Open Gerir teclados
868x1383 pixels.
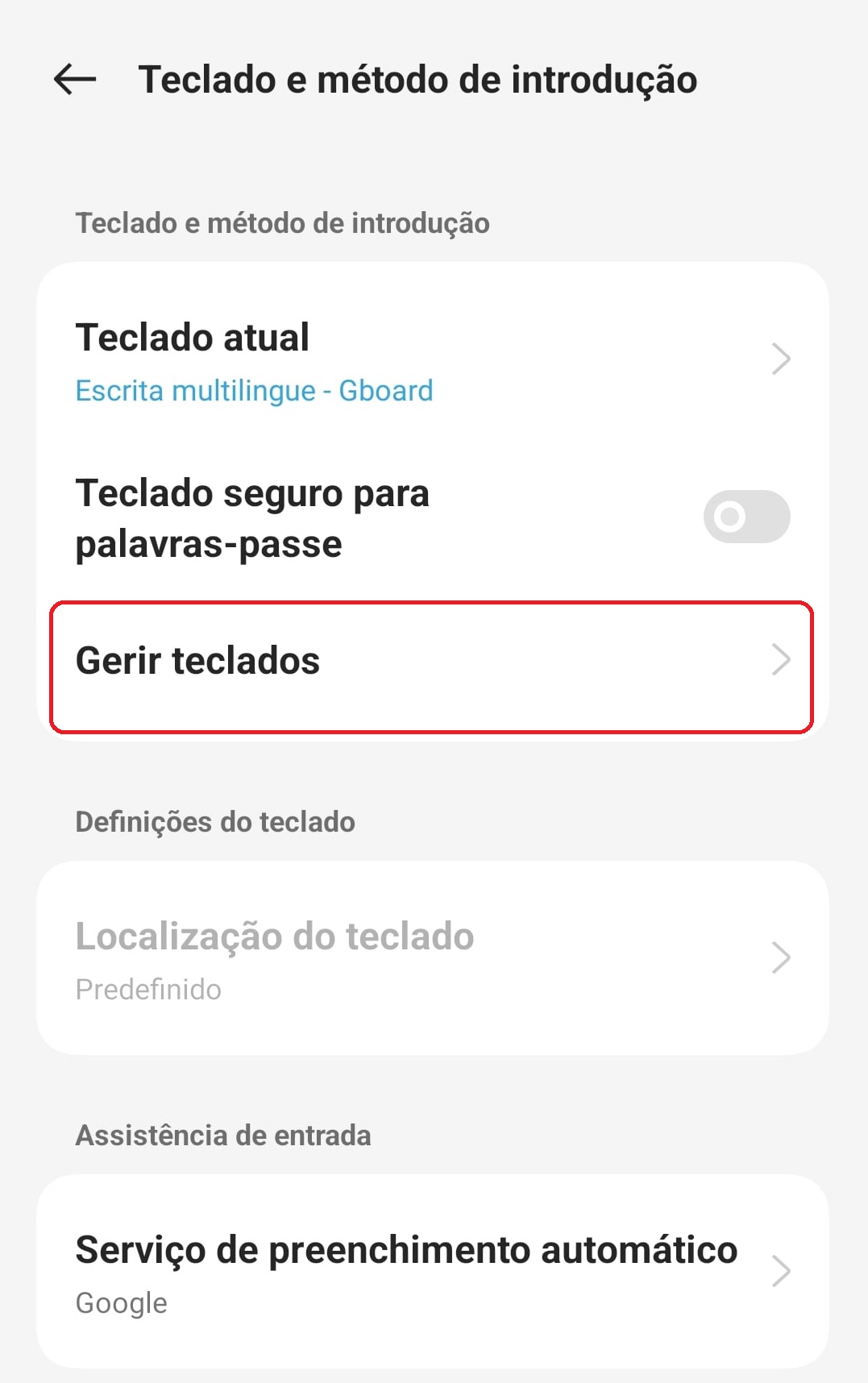pos(432,662)
